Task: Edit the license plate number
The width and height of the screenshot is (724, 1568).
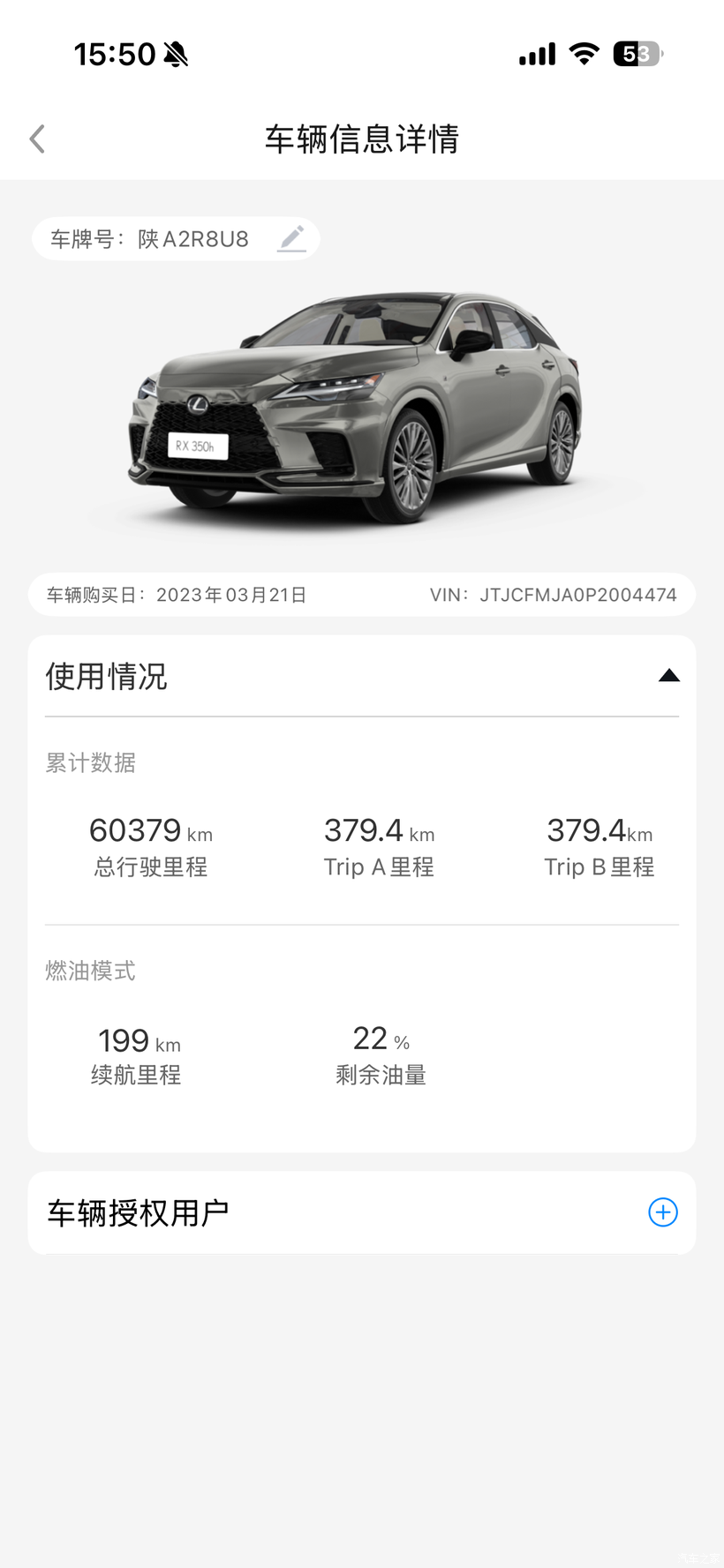Action: [291, 238]
